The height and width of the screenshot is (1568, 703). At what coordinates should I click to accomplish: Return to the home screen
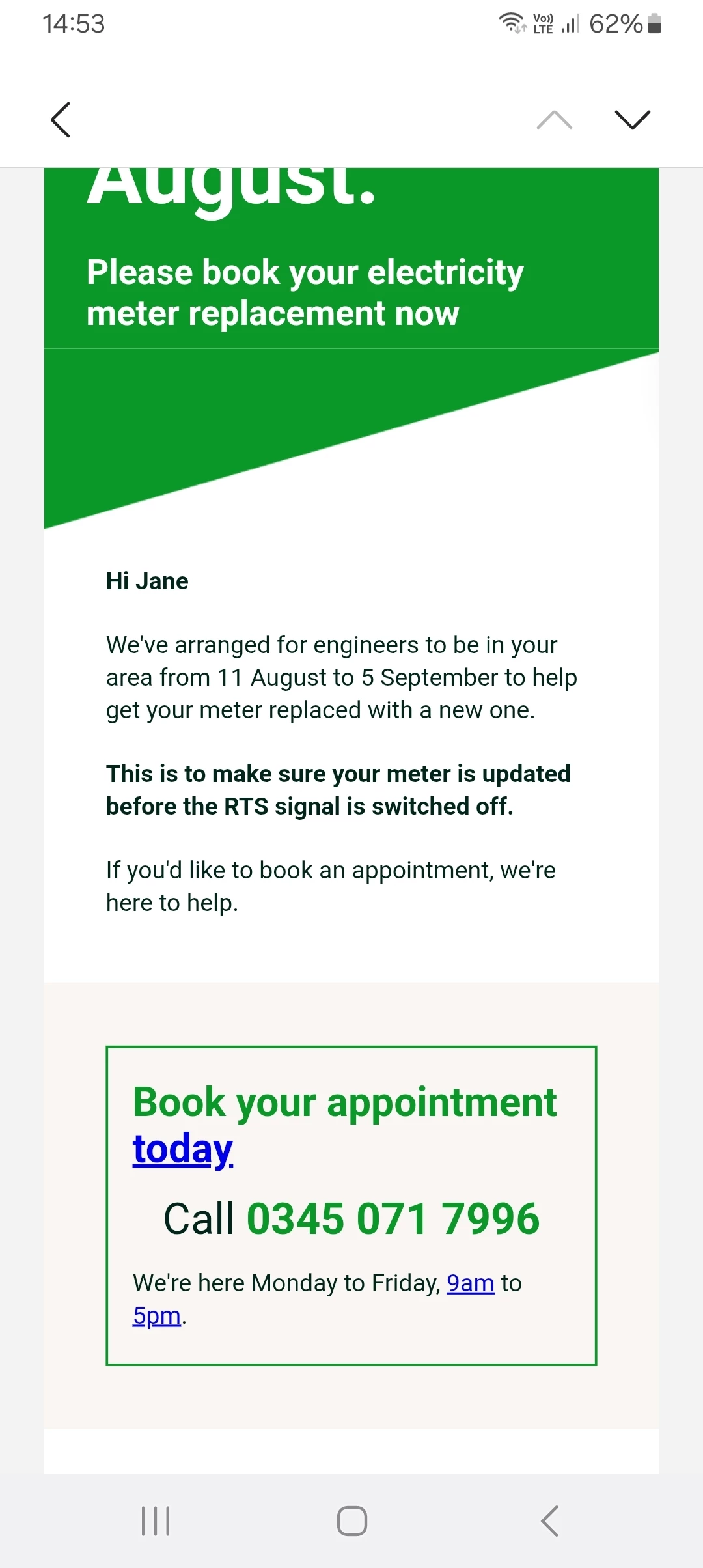tap(351, 1521)
